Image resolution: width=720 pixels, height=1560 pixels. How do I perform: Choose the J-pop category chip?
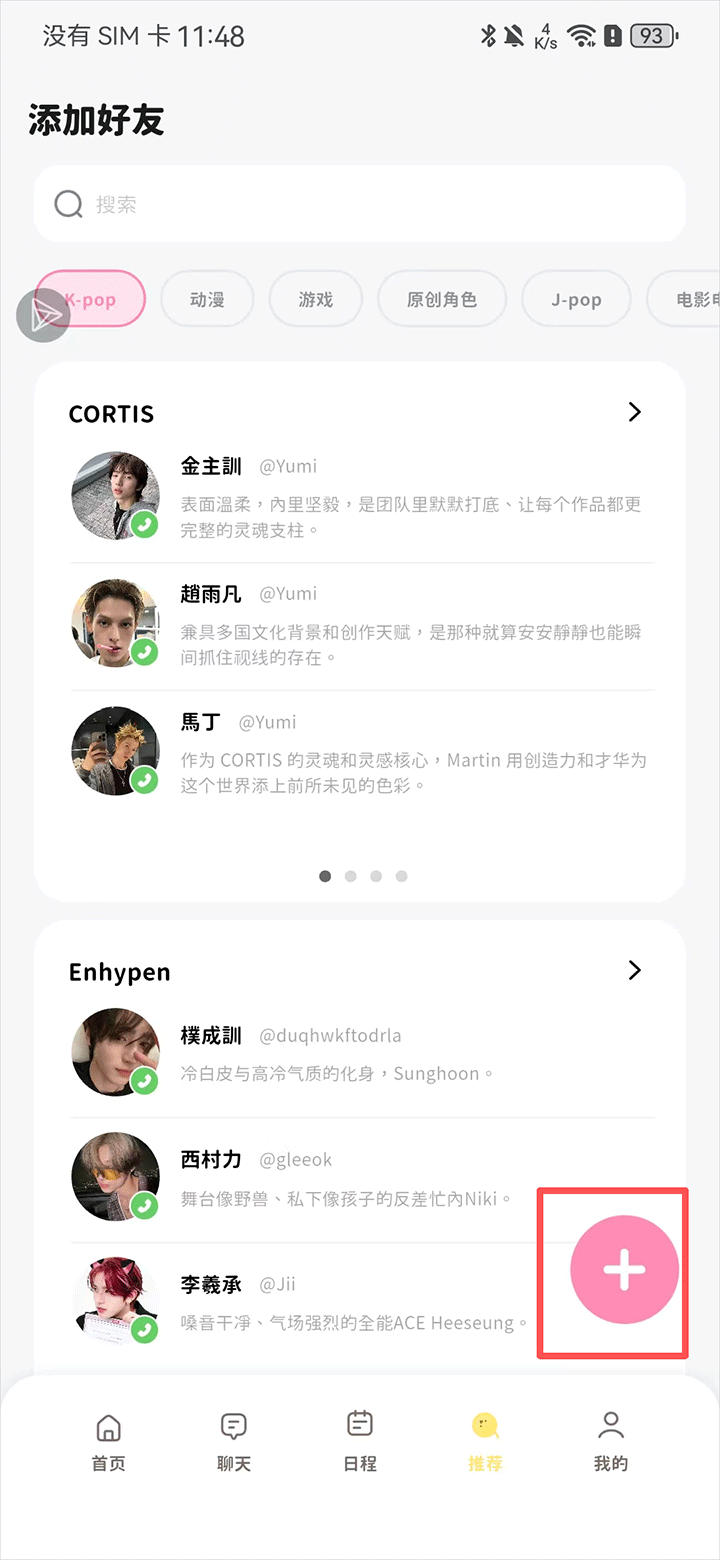click(x=576, y=299)
